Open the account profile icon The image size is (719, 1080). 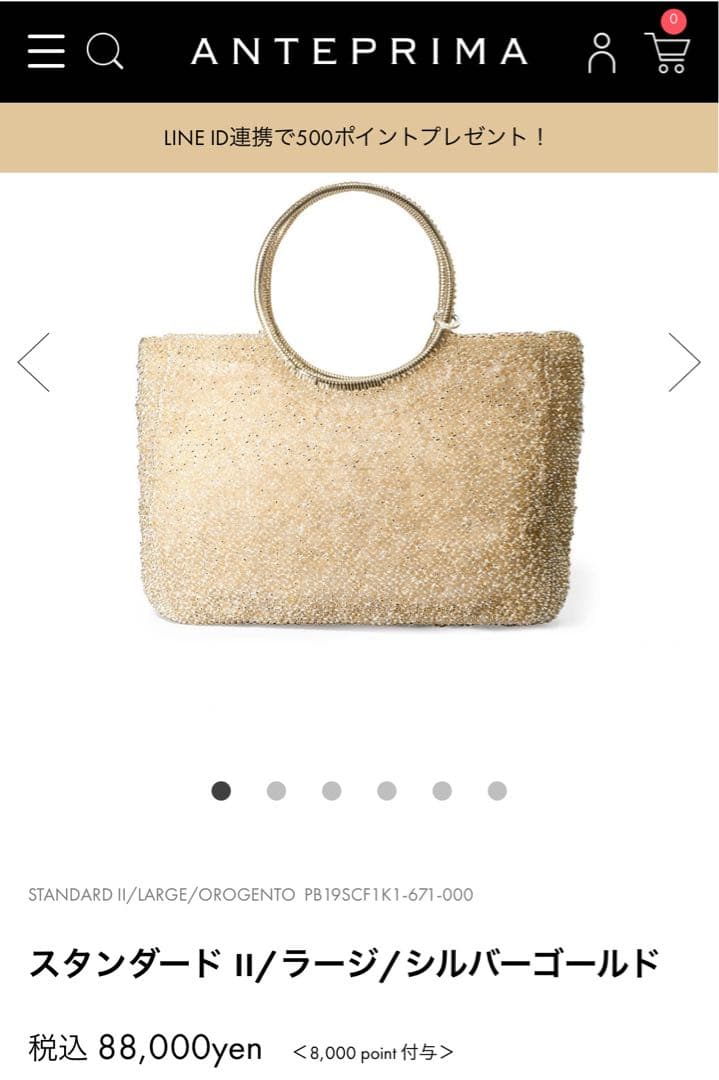click(x=601, y=53)
